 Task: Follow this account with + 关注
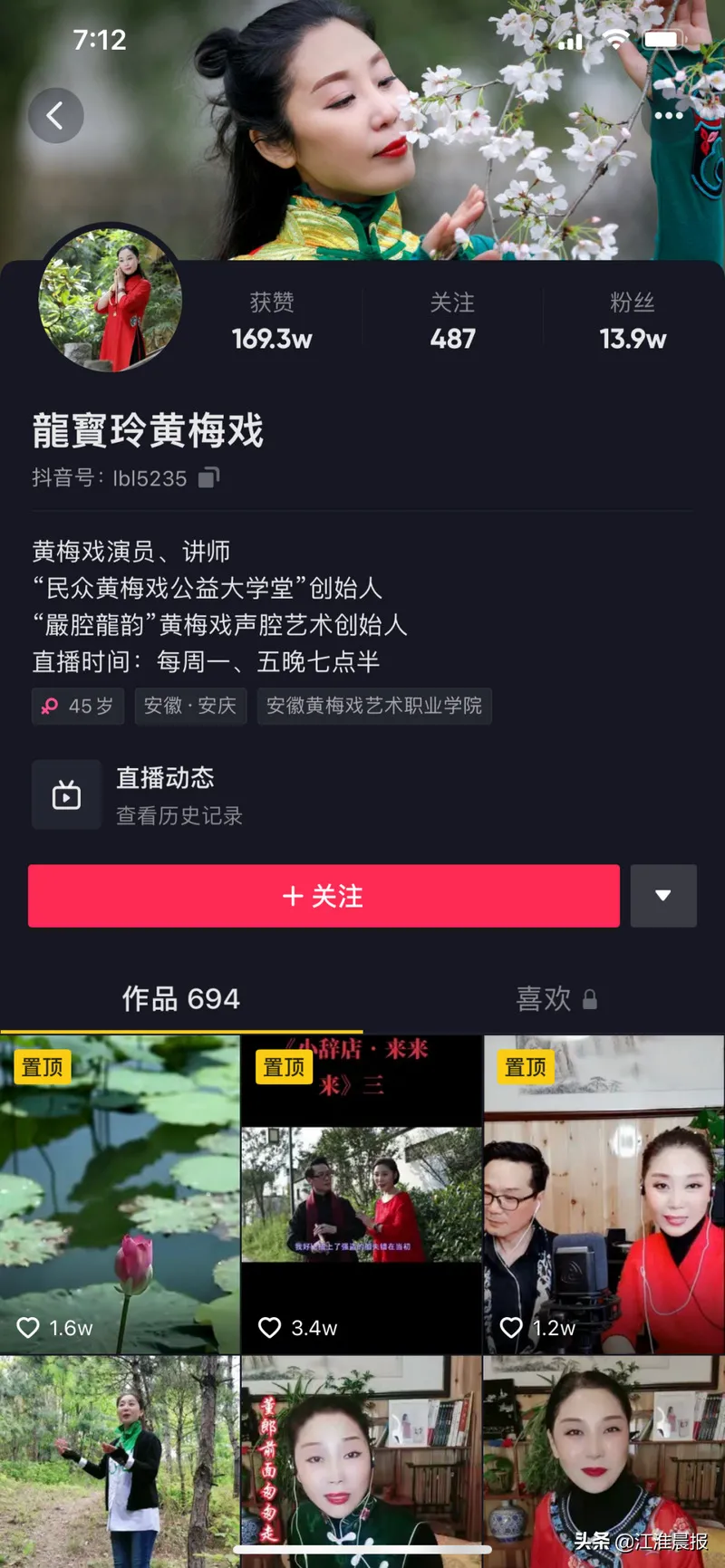tap(324, 896)
